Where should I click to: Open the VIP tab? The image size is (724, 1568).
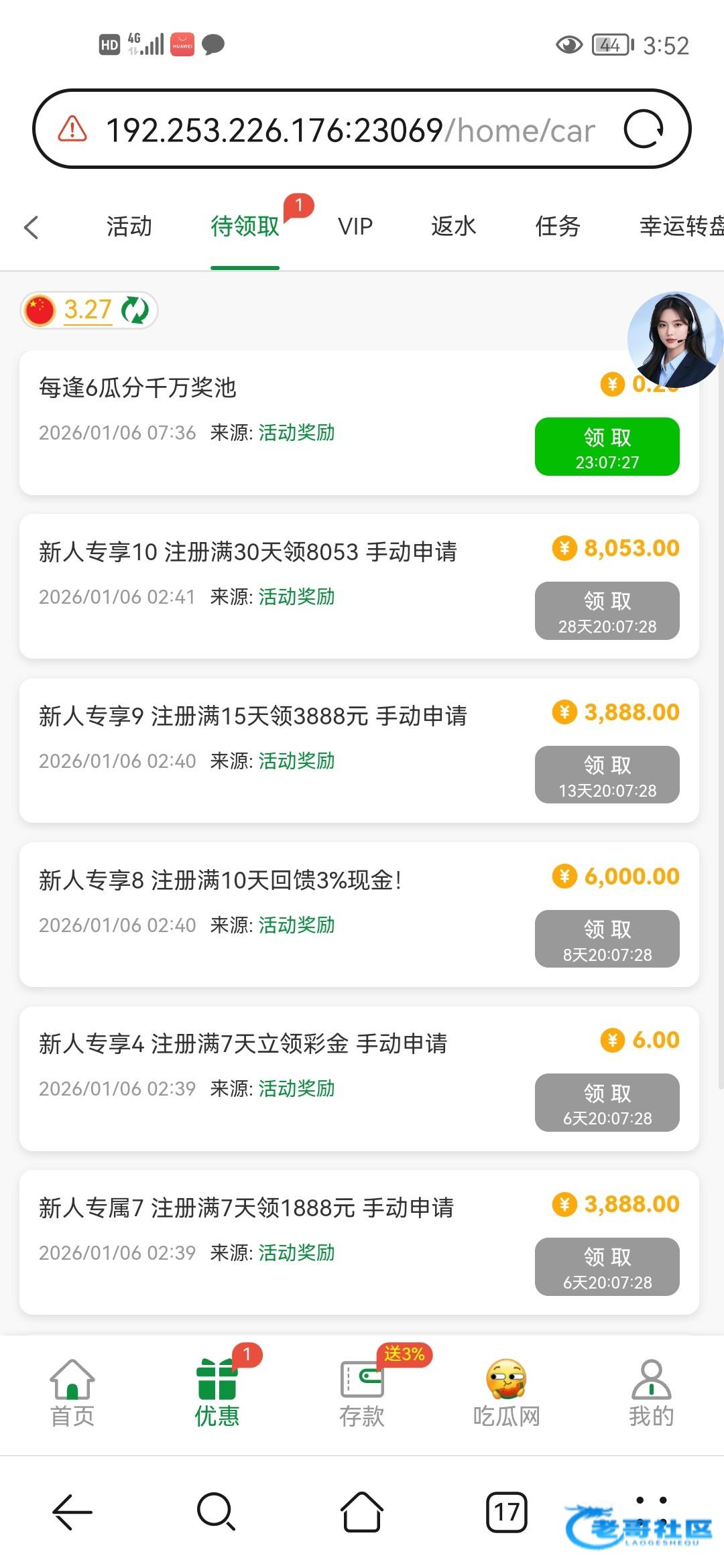click(355, 226)
